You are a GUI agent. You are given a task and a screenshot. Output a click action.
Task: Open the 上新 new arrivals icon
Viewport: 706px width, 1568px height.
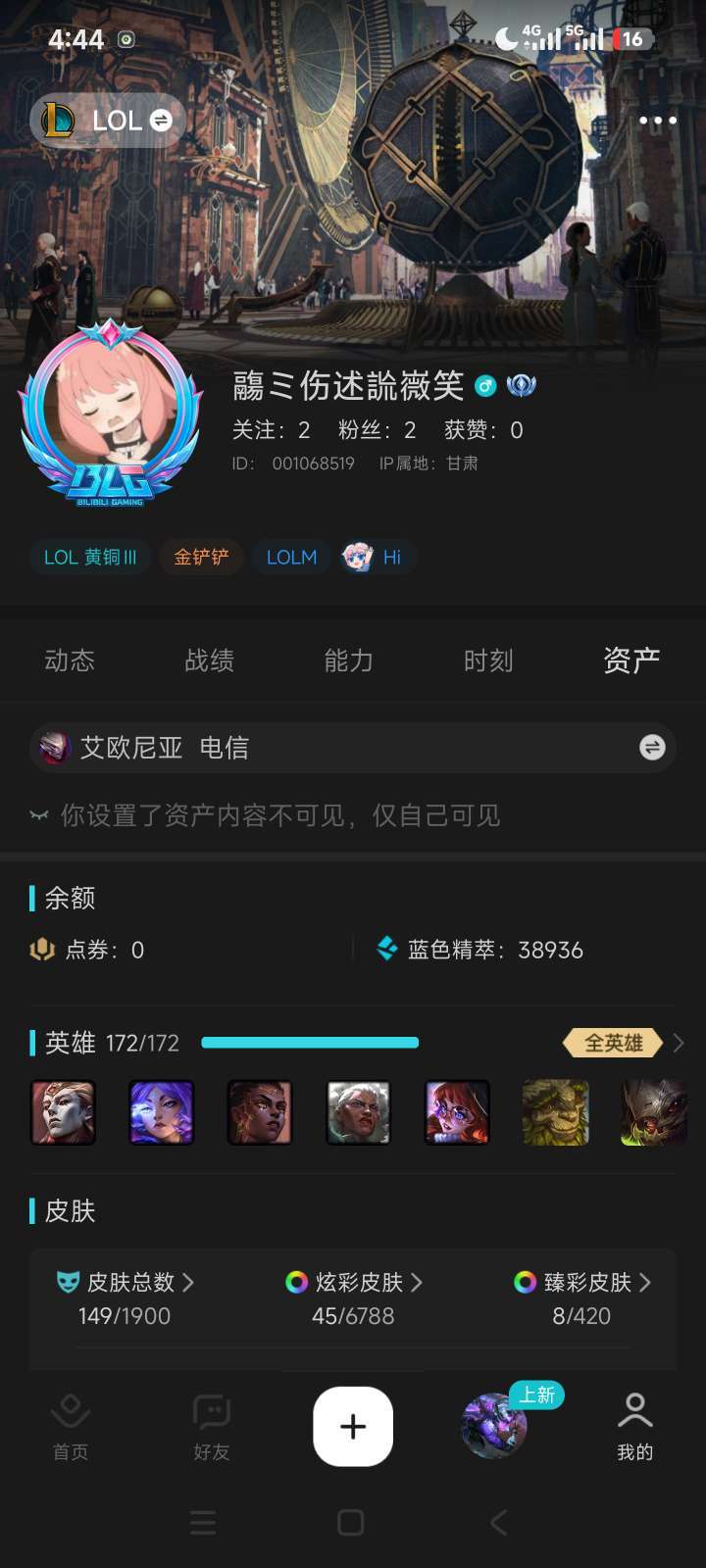(x=495, y=1426)
